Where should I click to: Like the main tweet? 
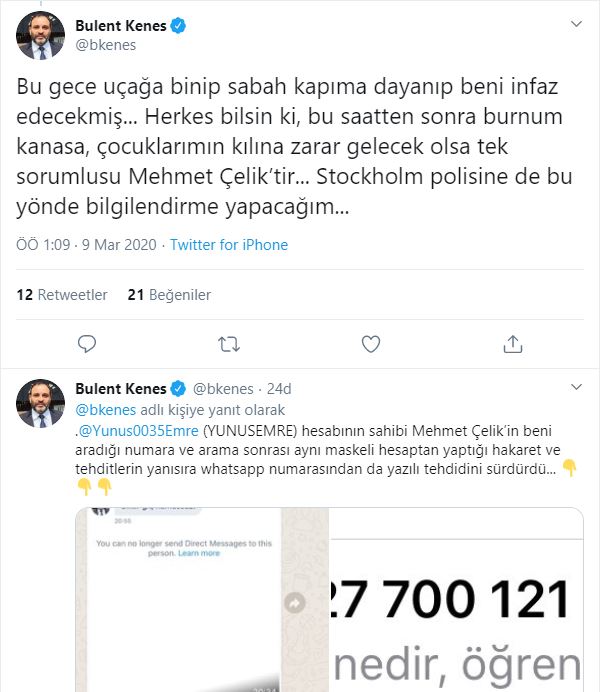[x=371, y=344]
